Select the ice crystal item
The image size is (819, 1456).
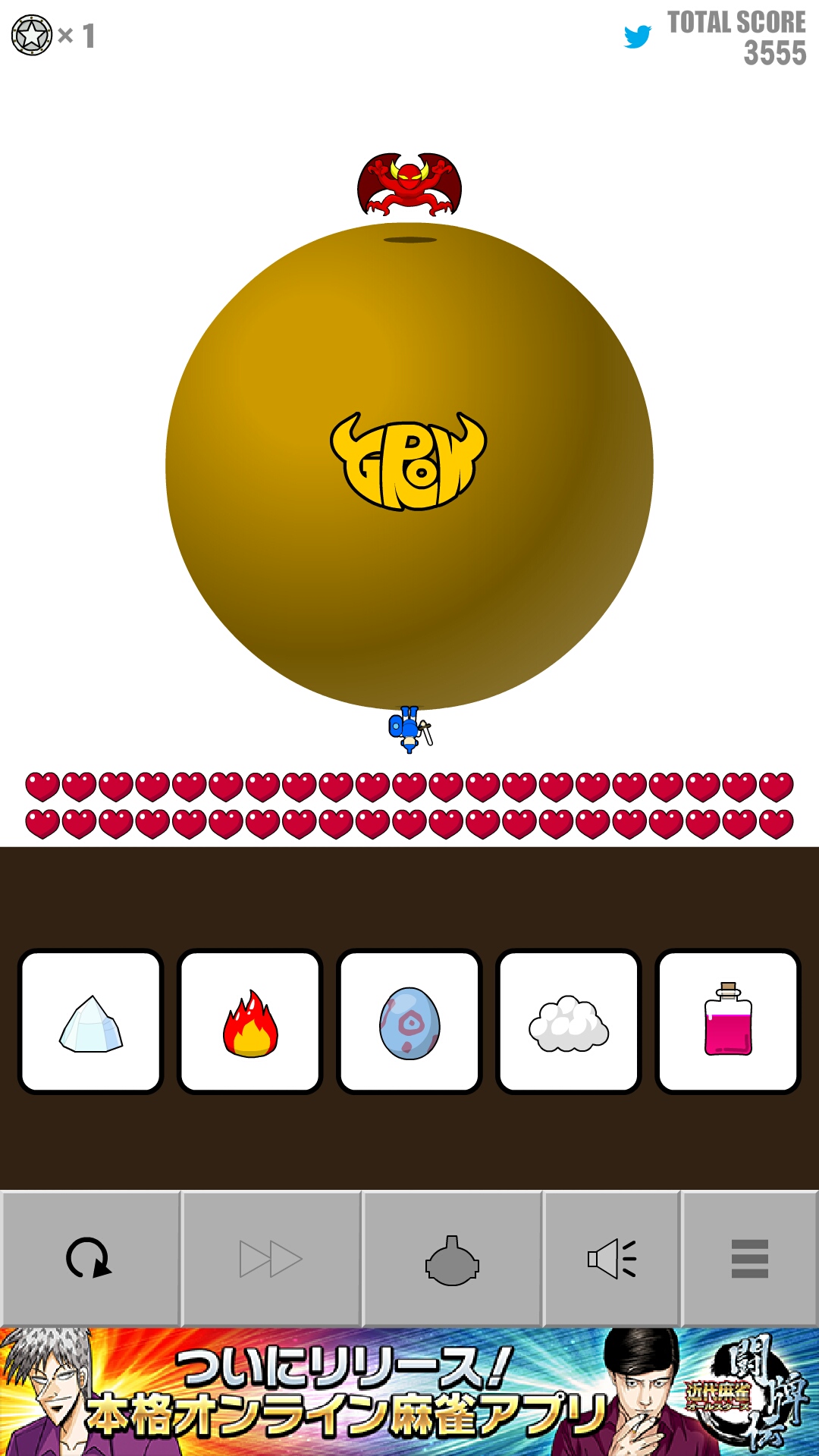(x=91, y=1021)
